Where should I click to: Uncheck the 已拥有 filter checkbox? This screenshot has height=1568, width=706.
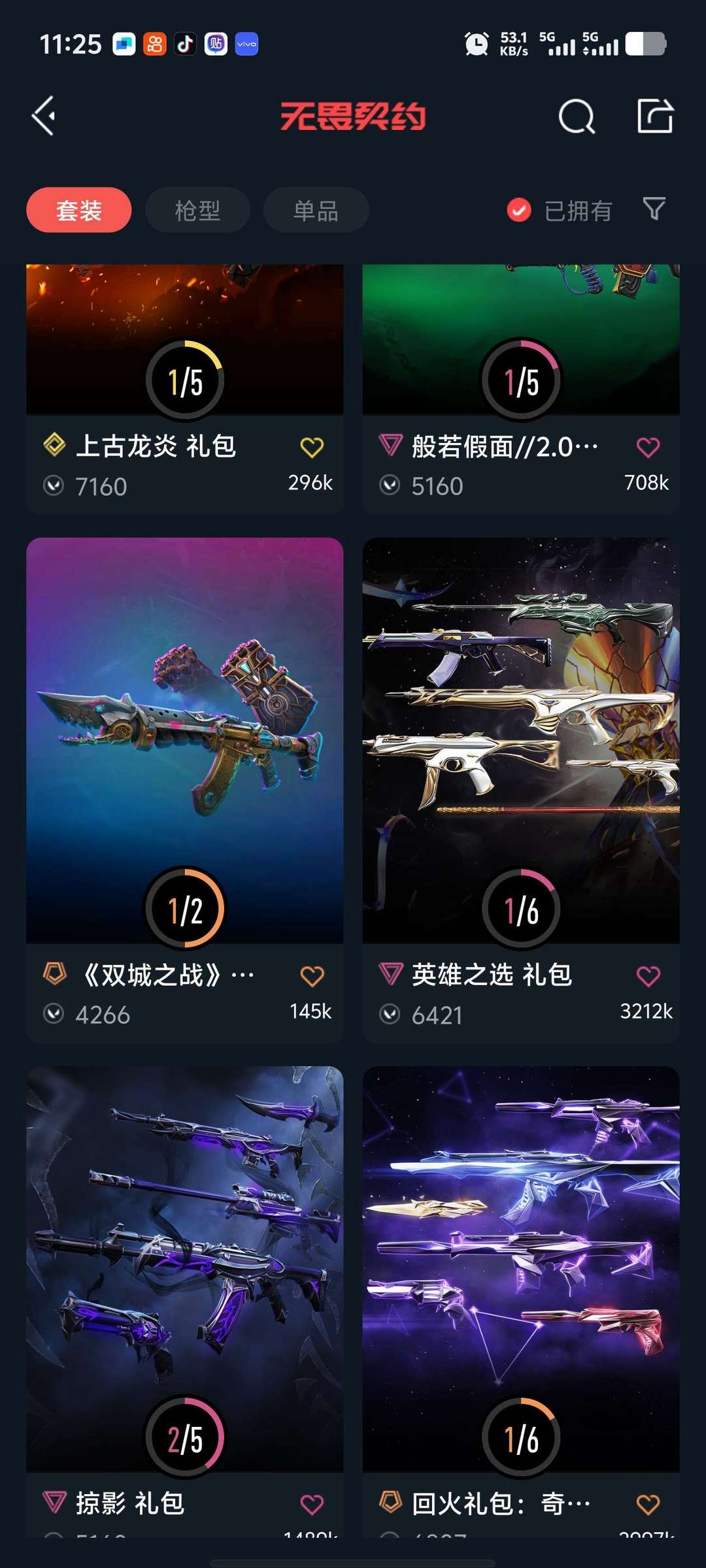(x=519, y=210)
